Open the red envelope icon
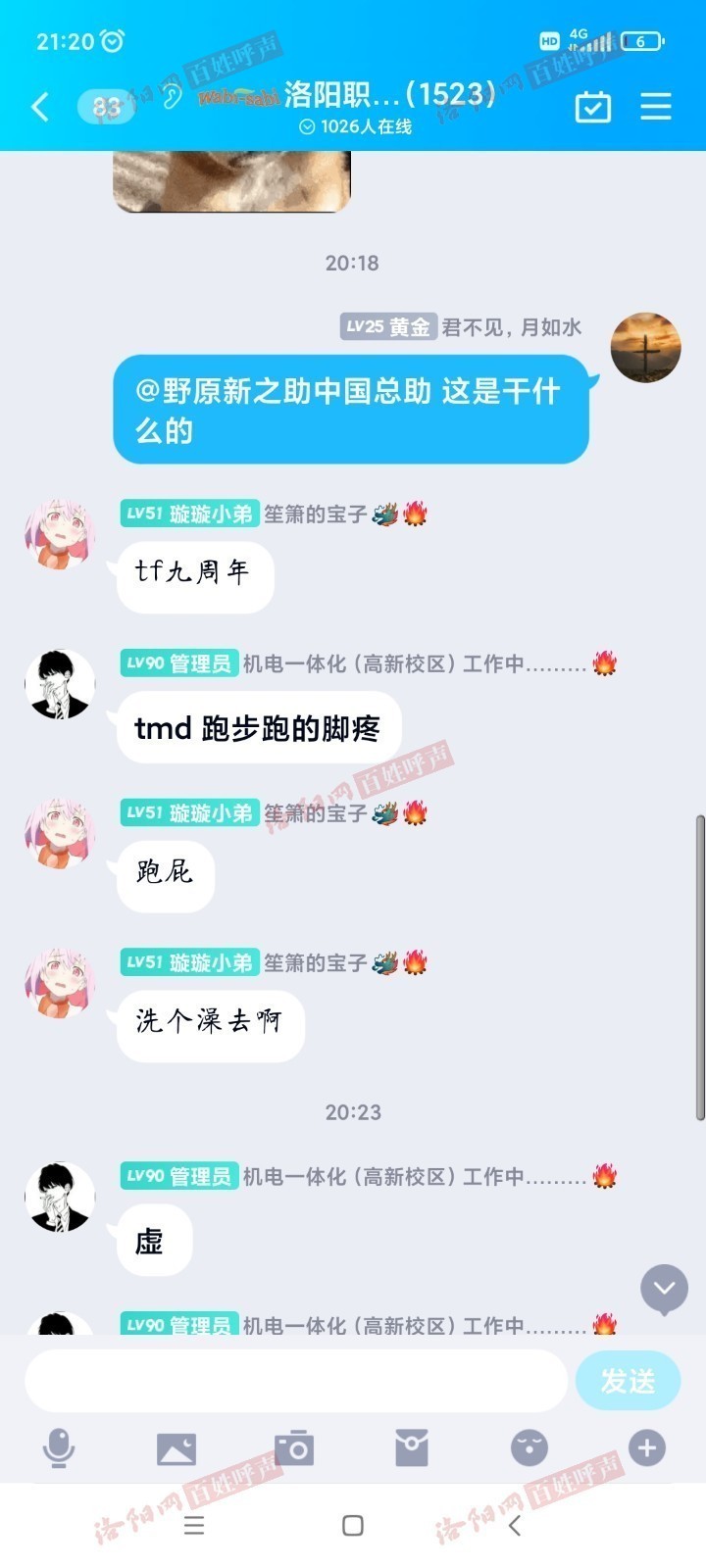The height and width of the screenshot is (1568, 706). (x=412, y=1447)
